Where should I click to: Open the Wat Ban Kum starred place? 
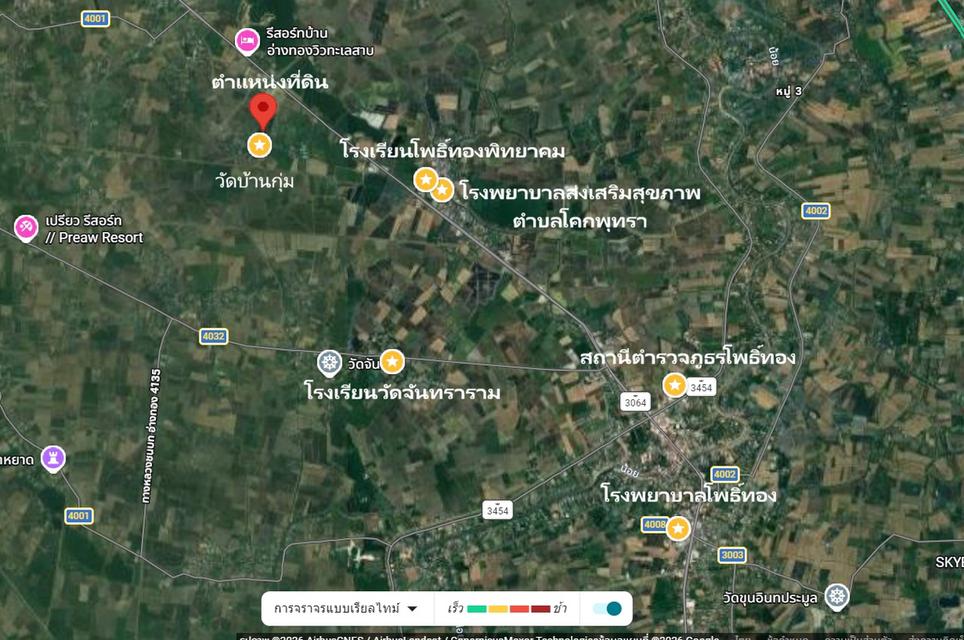click(x=260, y=145)
